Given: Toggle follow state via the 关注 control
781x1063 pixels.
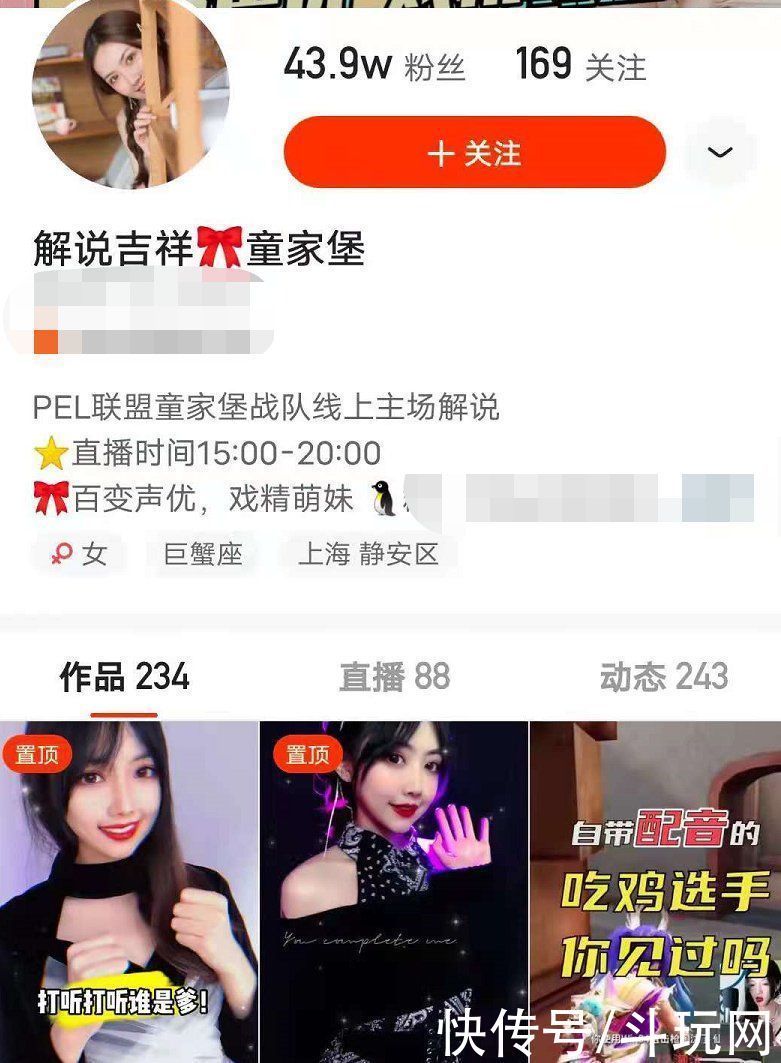Looking at the screenshot, I should (473, 152).
